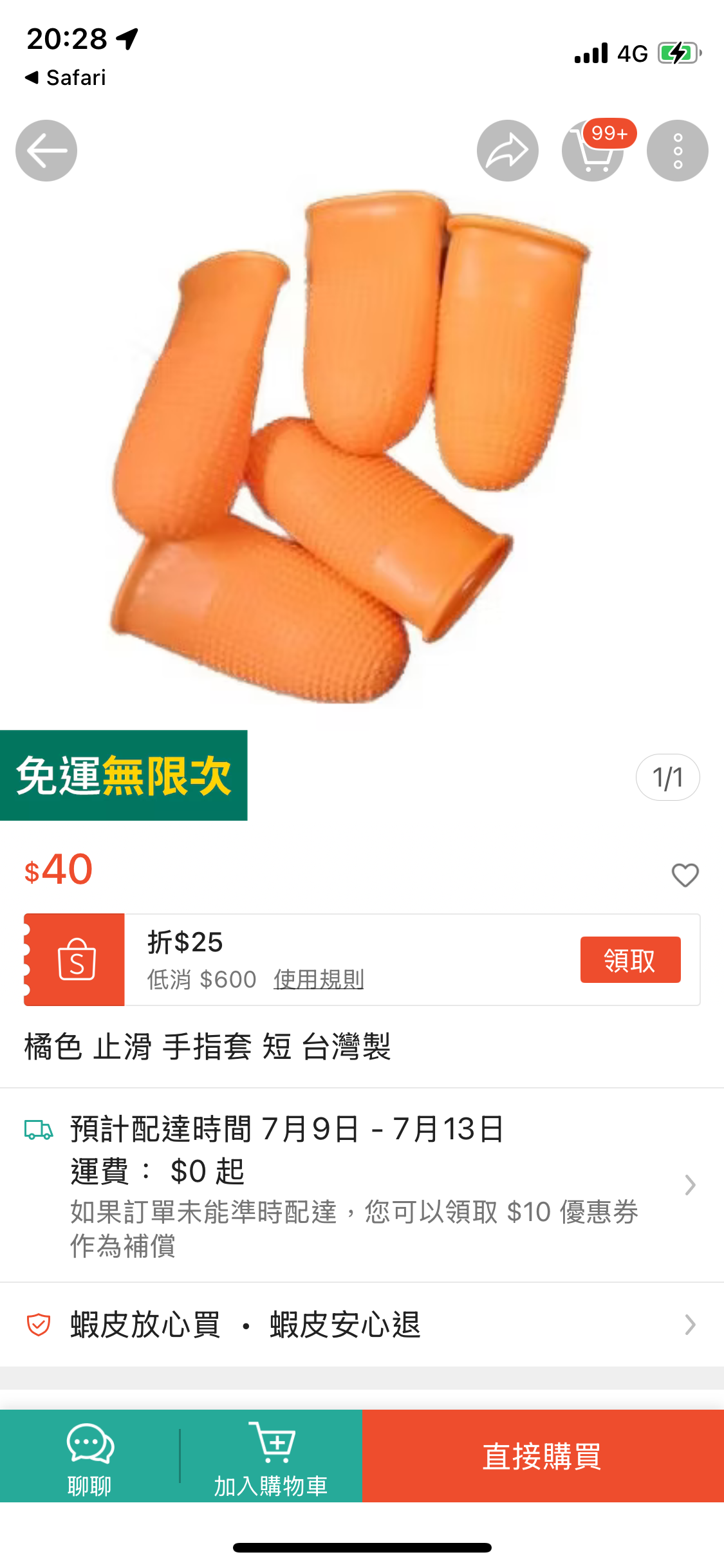Open the shopping cart
The width and height of the screenshot is (724, 1568).
point(592,151)
